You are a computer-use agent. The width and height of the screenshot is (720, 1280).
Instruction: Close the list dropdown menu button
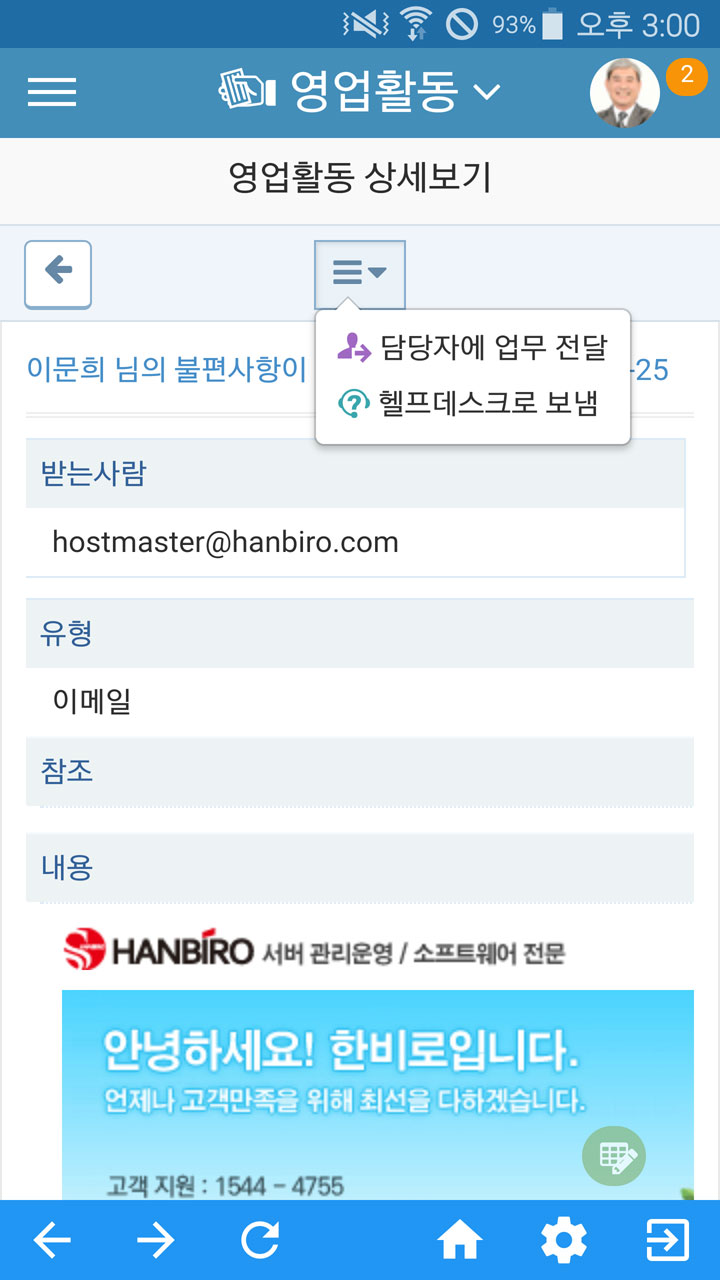coord(360,274)
